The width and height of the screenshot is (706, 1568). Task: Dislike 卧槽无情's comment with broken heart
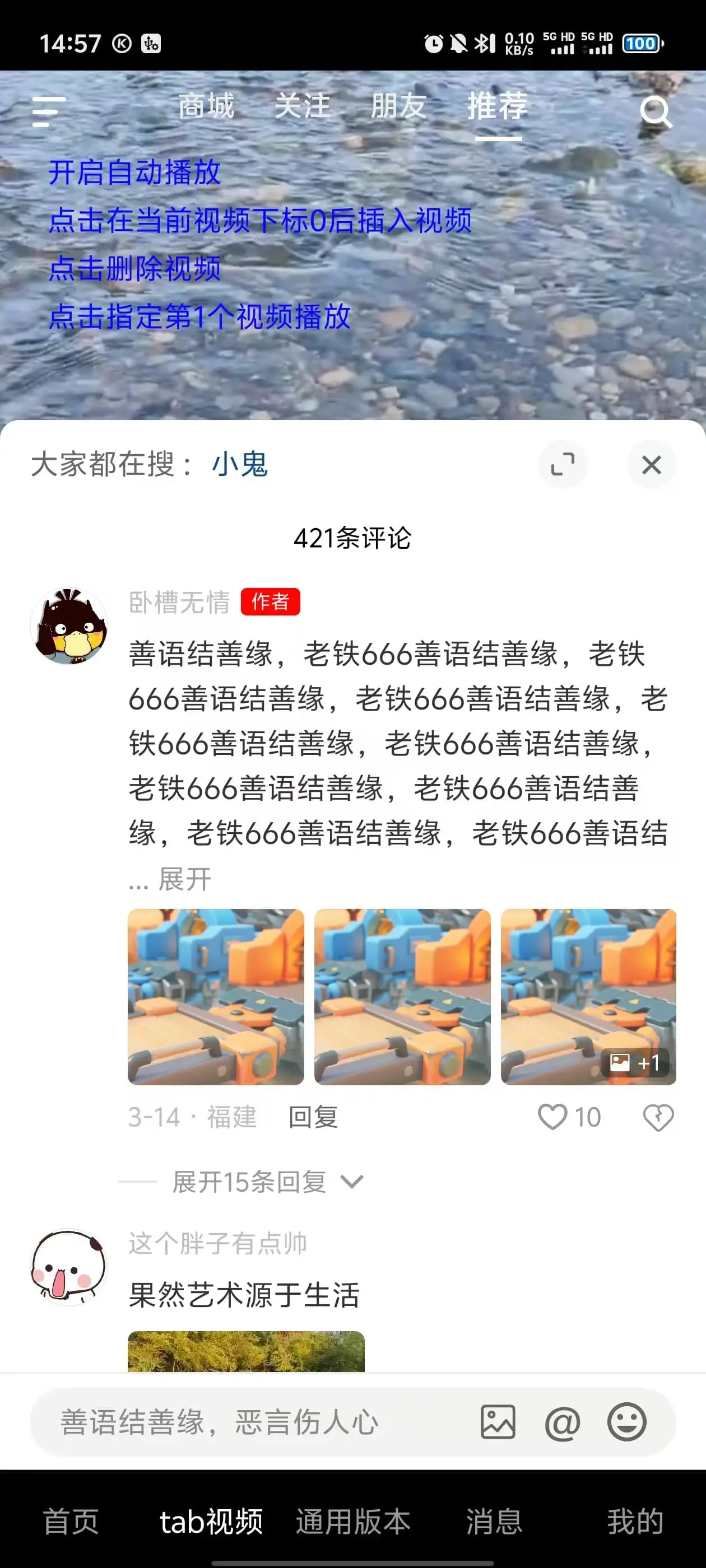coord(658,1117)
